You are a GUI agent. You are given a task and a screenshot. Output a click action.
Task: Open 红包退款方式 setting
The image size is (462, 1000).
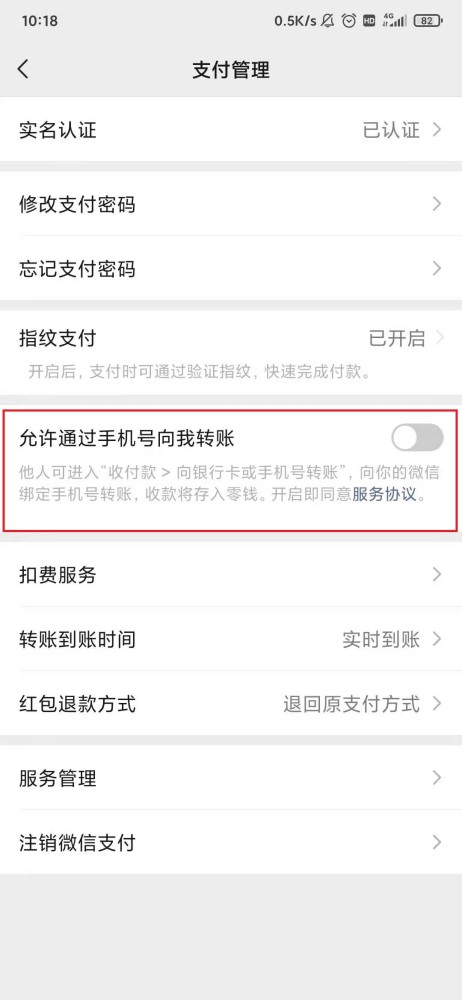(231, 703)
